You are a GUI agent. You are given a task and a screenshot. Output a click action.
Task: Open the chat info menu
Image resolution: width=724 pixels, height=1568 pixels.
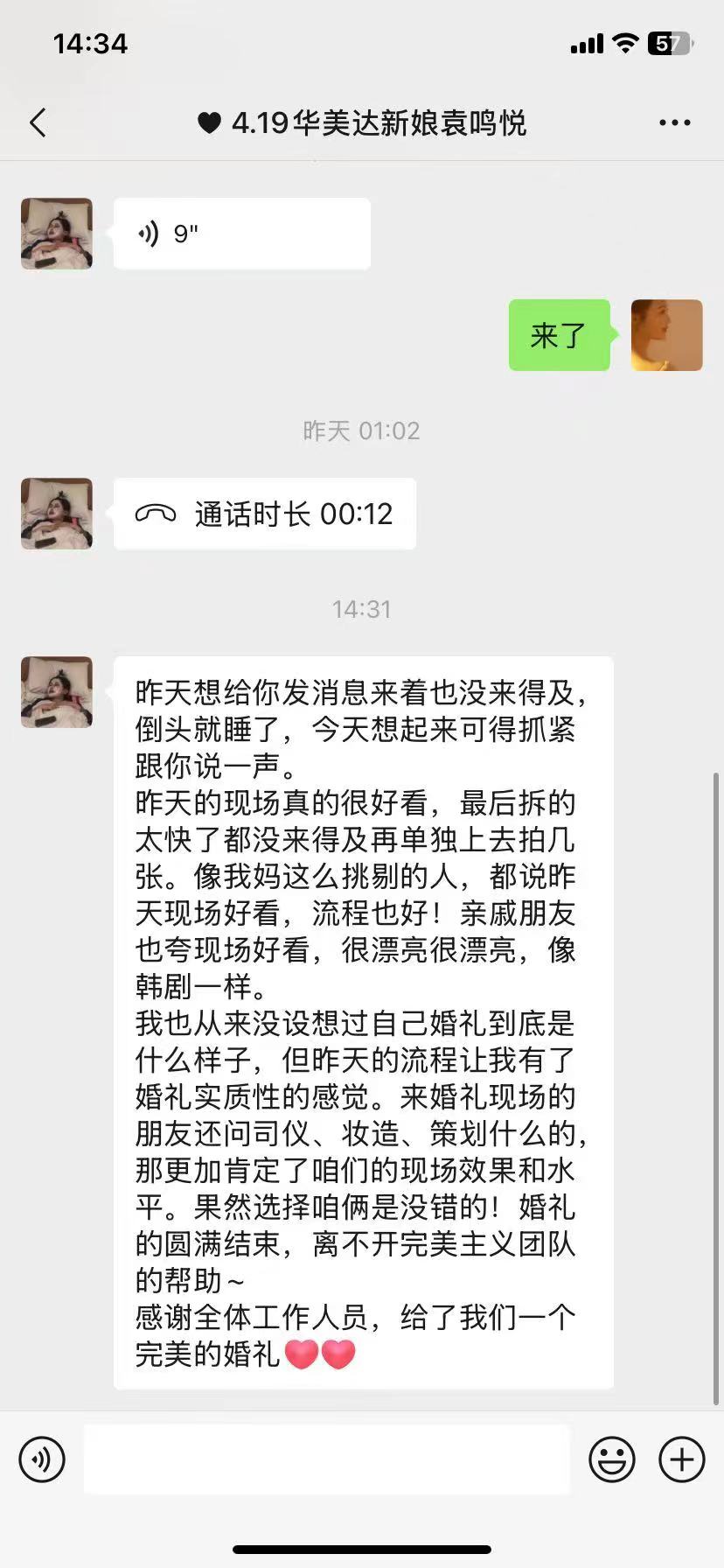coord(674,123)
